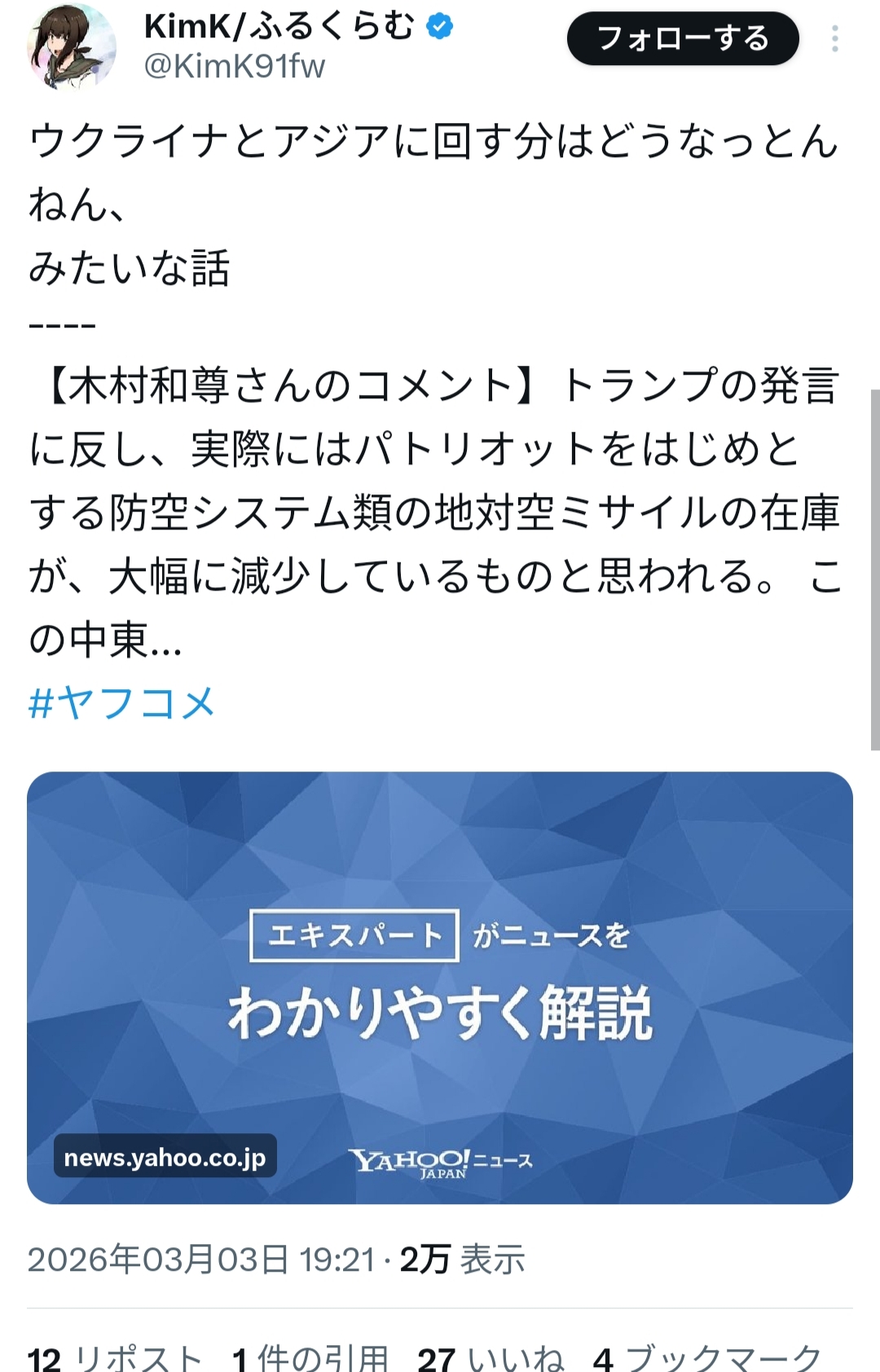Image resolution: width=880 pixels, height=1372 pixels.
Task: Open the #ヤフコメ hashtag
Action: pyautogui.click(x=122, y=702)
